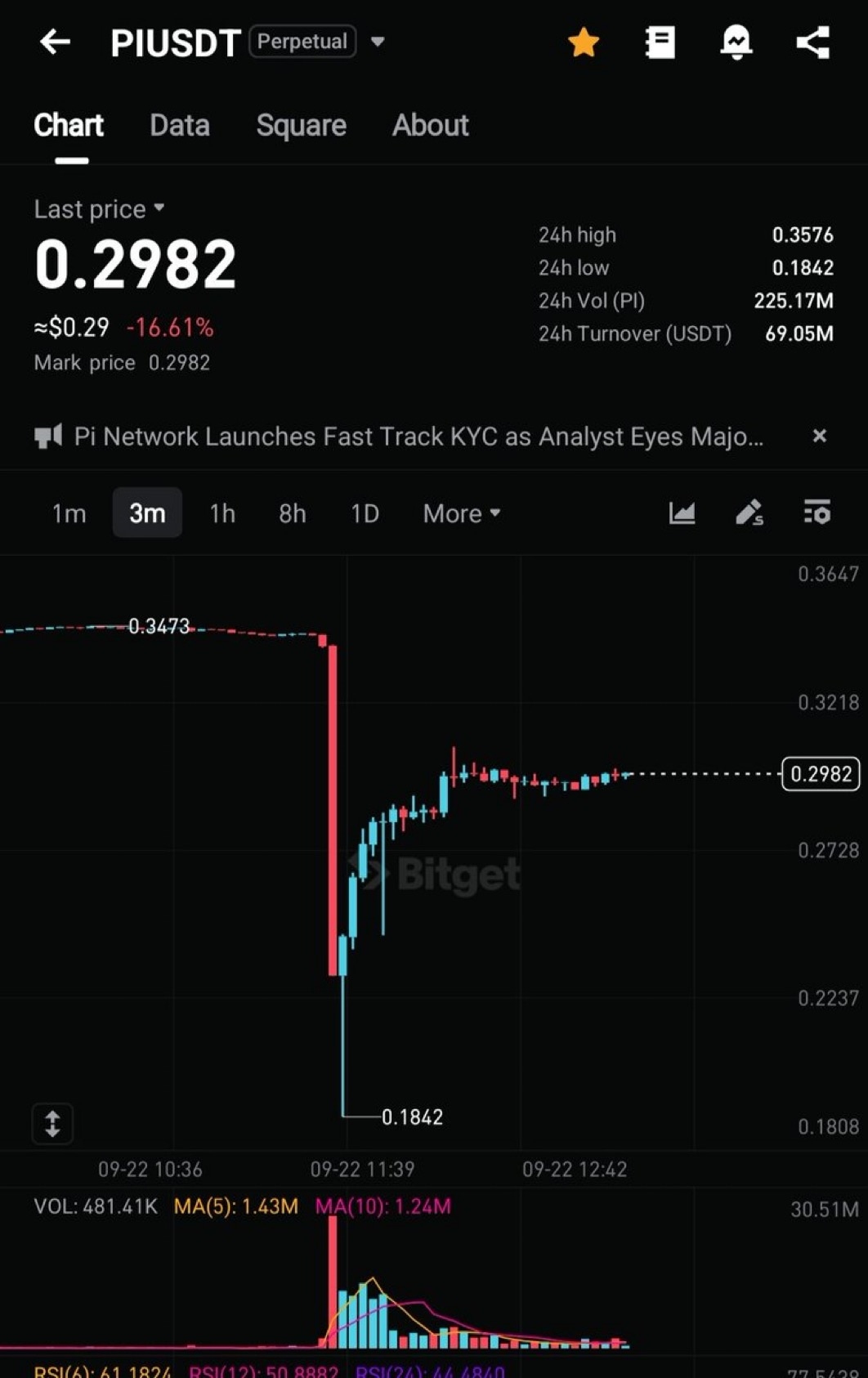Image resolution: width=868 pixels, height=1378 pixels.
Task: Share this PIUSDT chart
Action: point(812,43)
